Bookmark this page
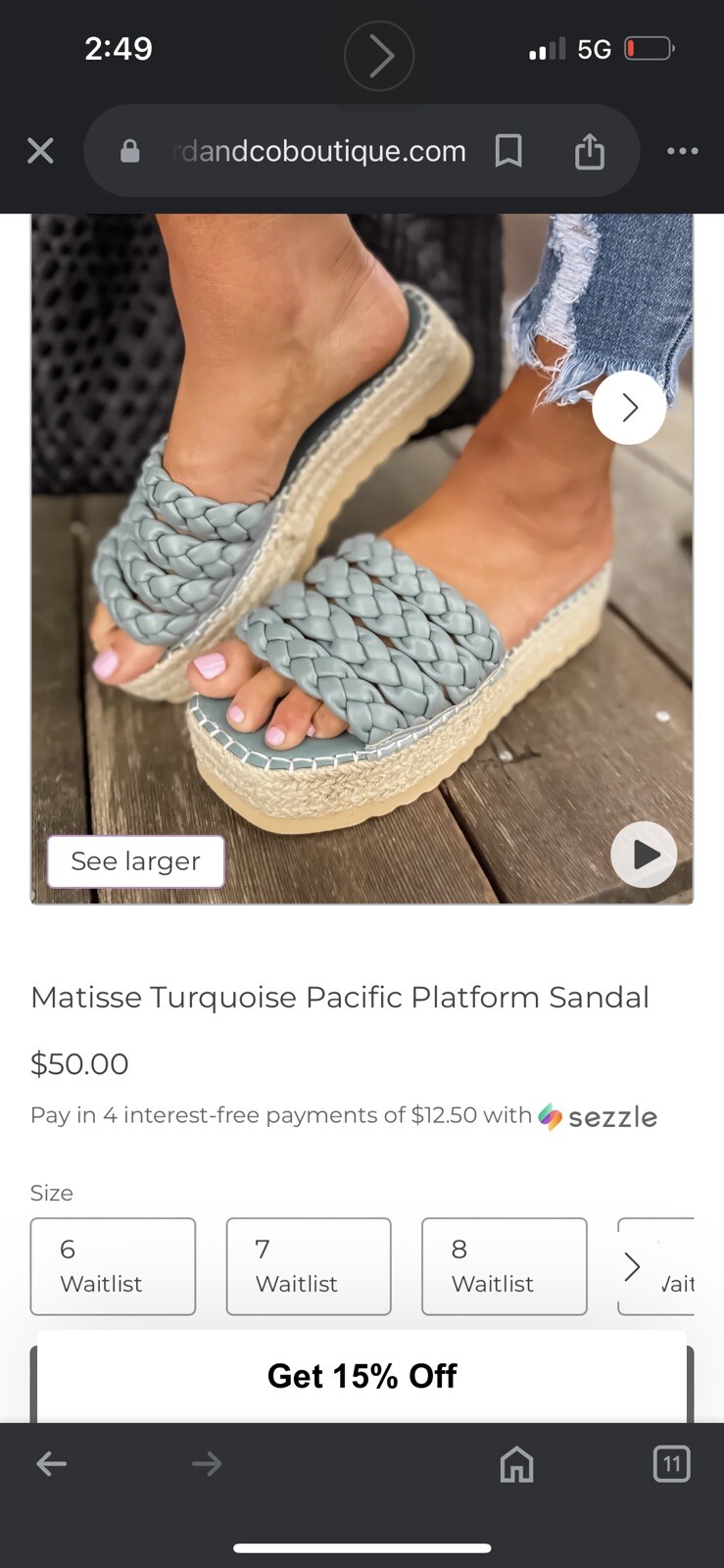 tap(508, 151)
